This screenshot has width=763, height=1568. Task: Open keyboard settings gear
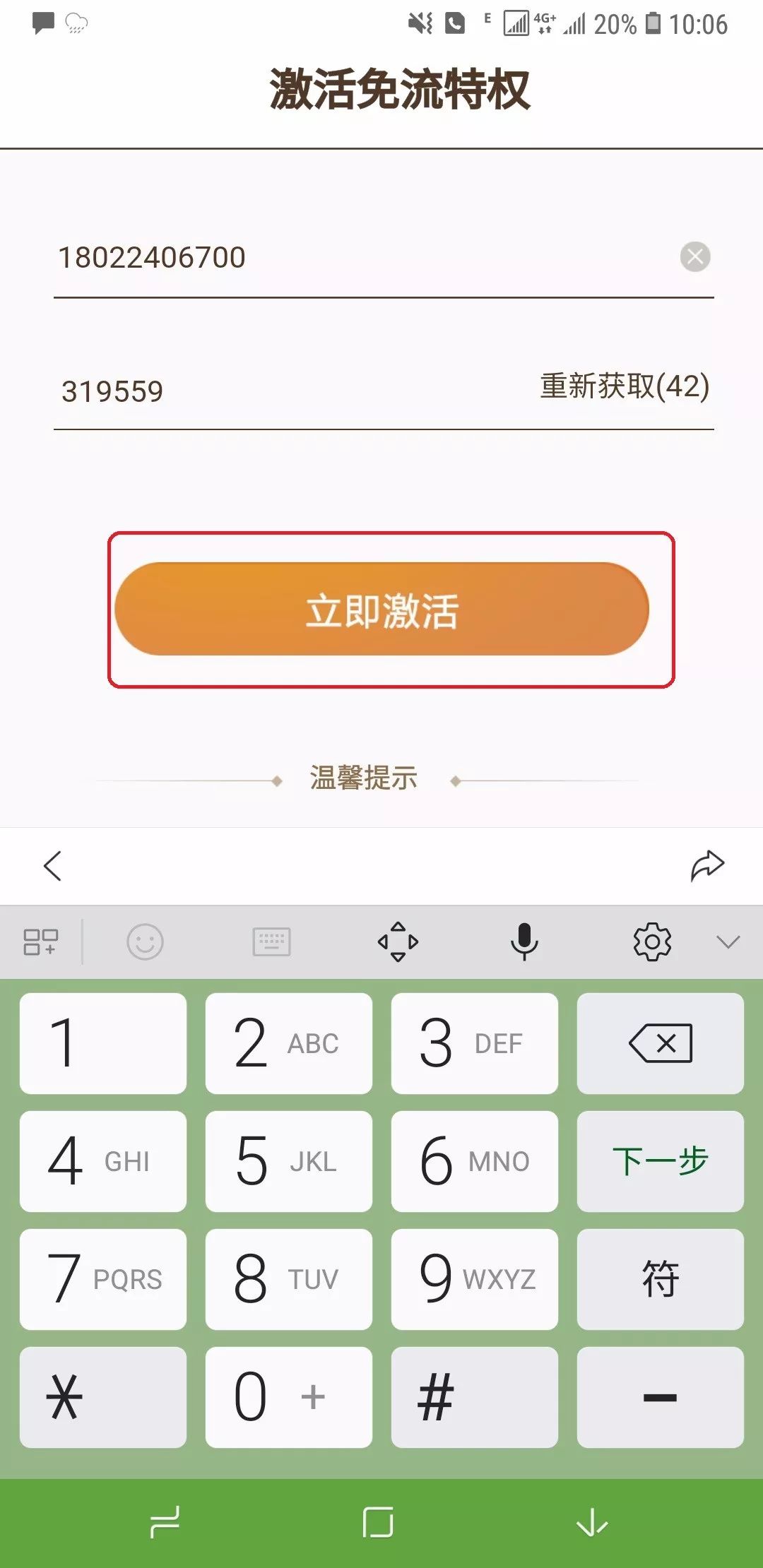tap(651, 942)
